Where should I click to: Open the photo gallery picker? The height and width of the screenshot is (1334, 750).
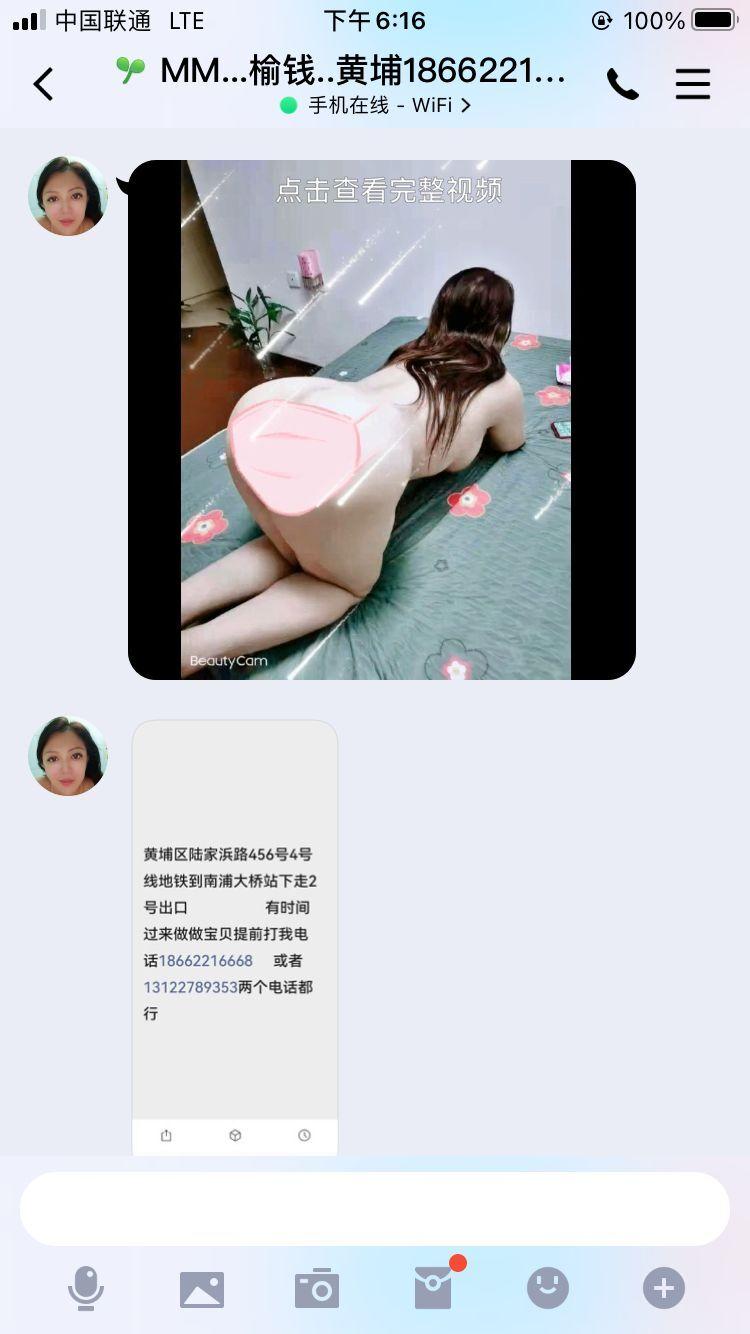(202, 1289)
